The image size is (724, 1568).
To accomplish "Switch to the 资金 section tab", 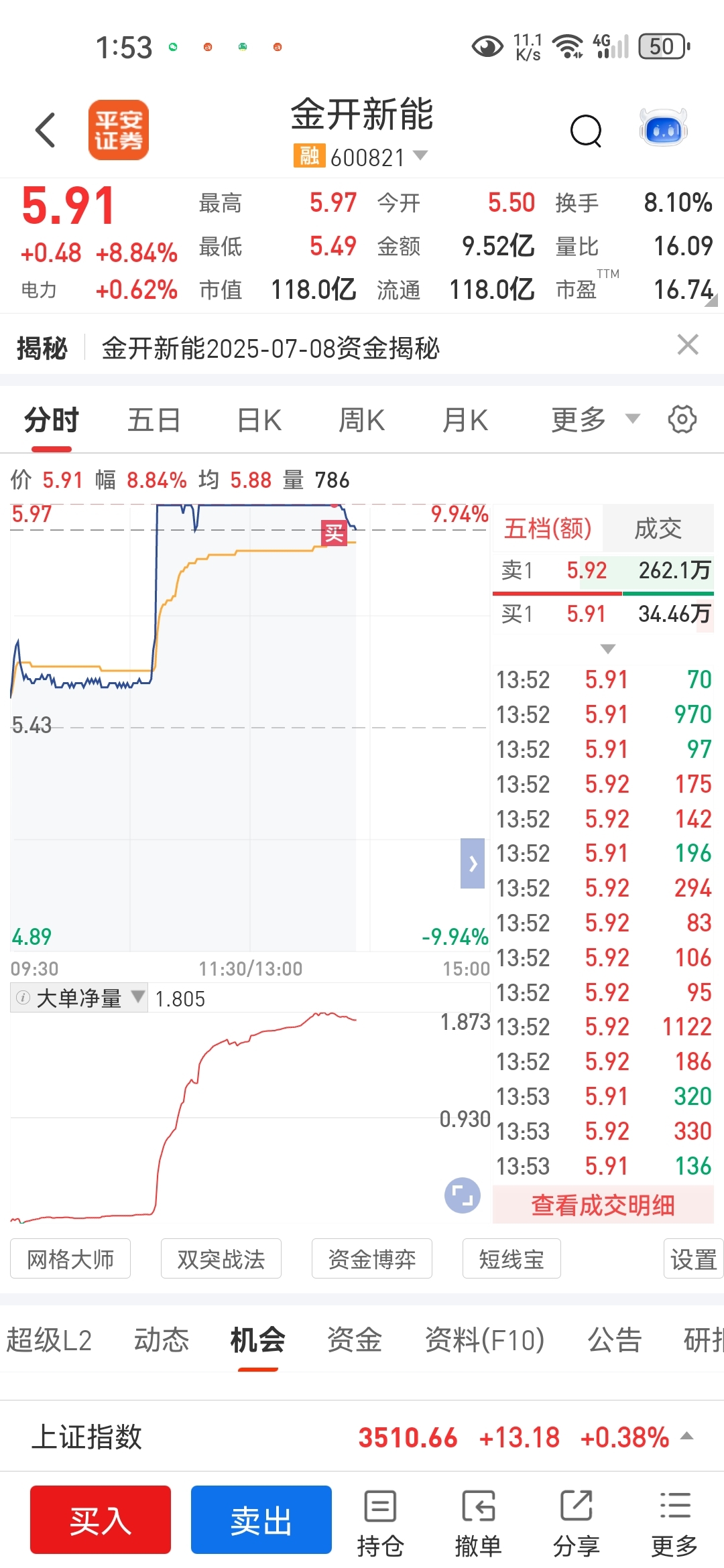I will [x=354, y=1340].
